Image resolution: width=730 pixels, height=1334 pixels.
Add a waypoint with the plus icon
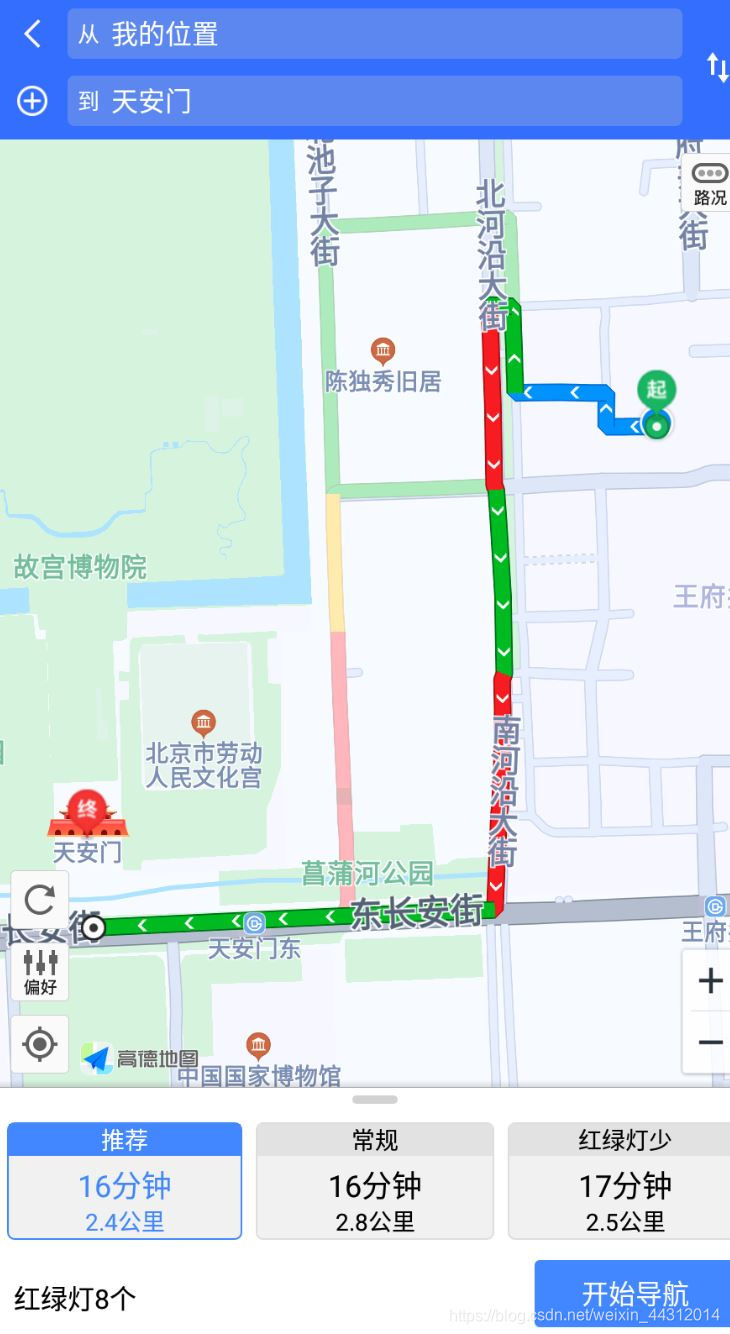point(32,101)
